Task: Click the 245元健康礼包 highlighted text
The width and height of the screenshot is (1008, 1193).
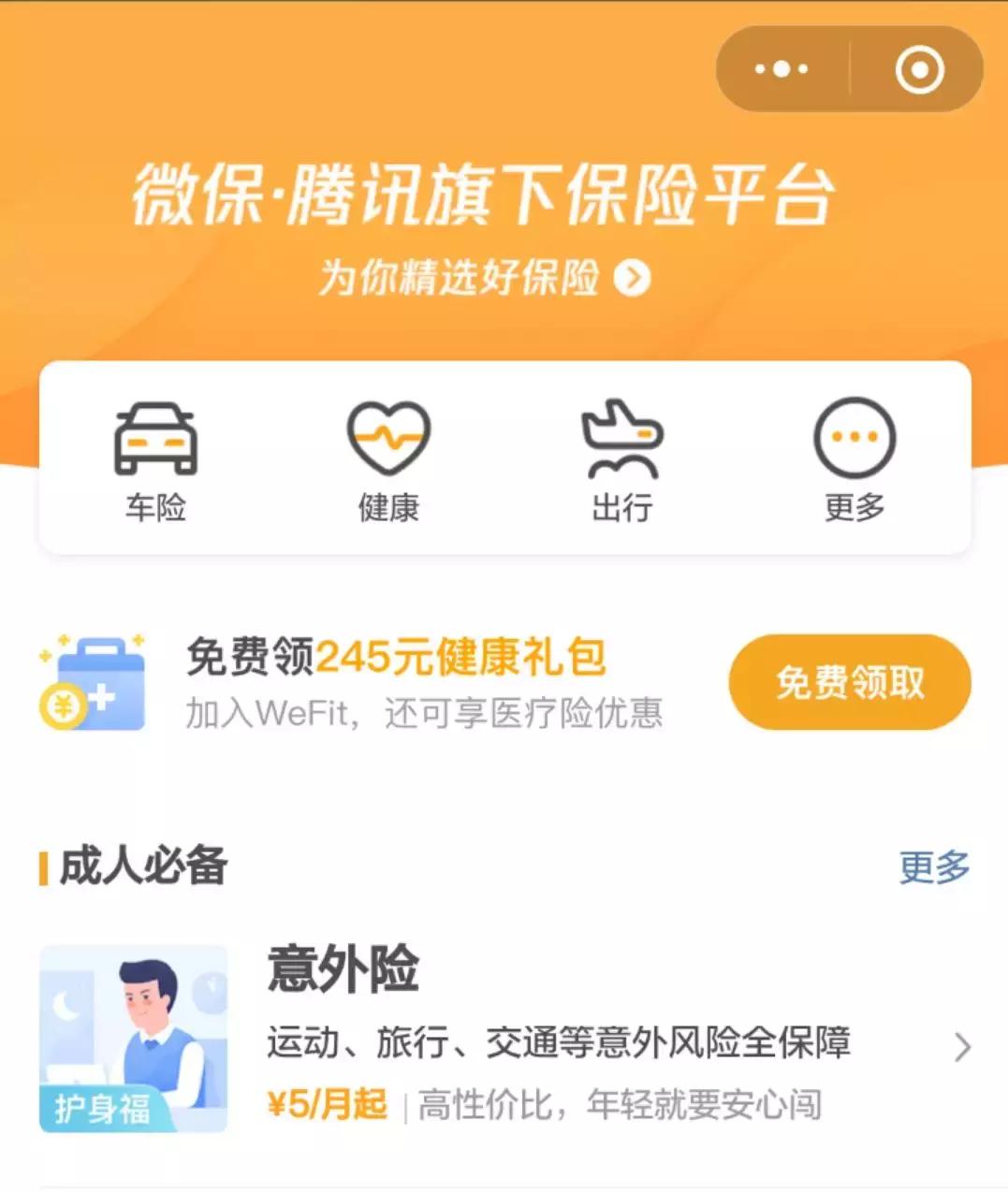Action: (462, 659)
